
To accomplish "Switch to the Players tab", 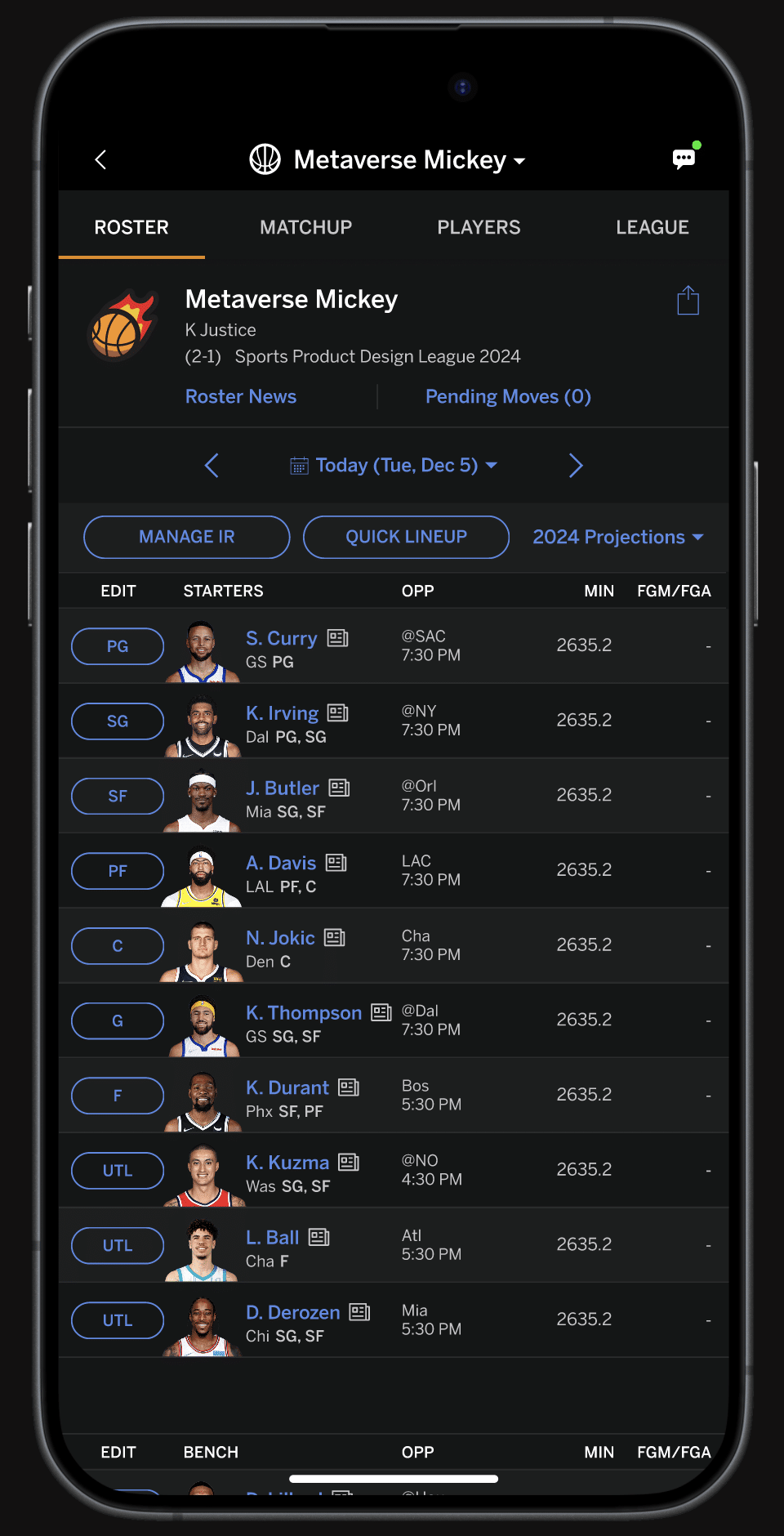I will tap(479, 227).
